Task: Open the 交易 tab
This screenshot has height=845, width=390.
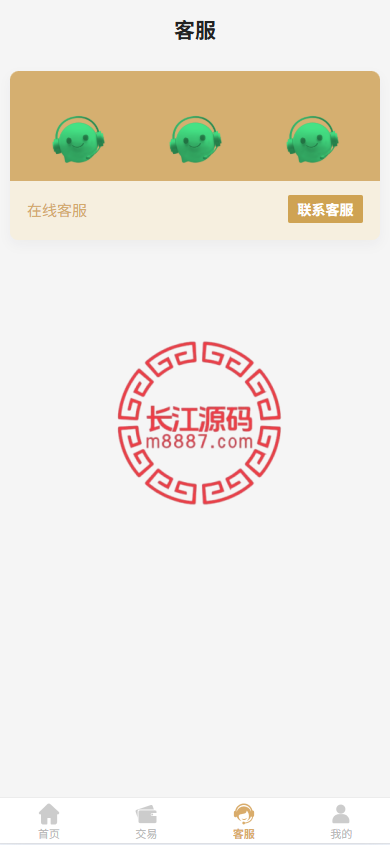Action: tap(146, 821)
